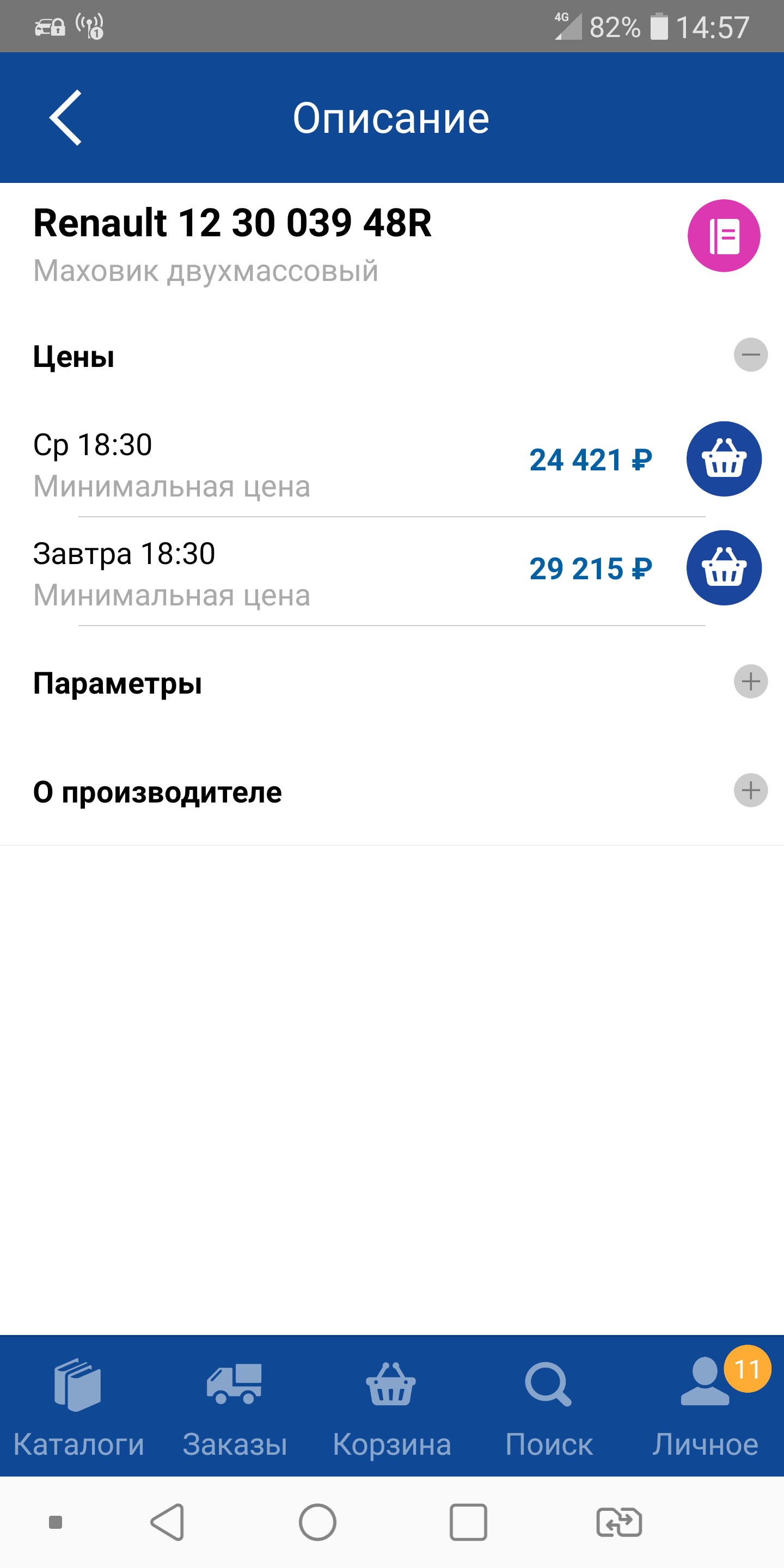Open the pink notebook icon button
784x1568 pixels.
[x=724, y=236]
